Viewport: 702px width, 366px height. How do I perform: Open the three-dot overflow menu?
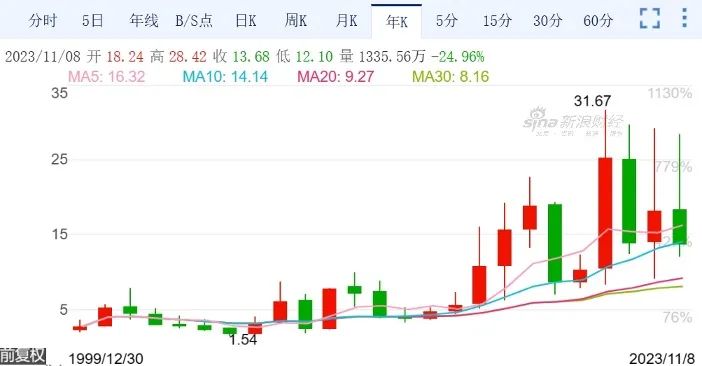(x=685, y=18)
